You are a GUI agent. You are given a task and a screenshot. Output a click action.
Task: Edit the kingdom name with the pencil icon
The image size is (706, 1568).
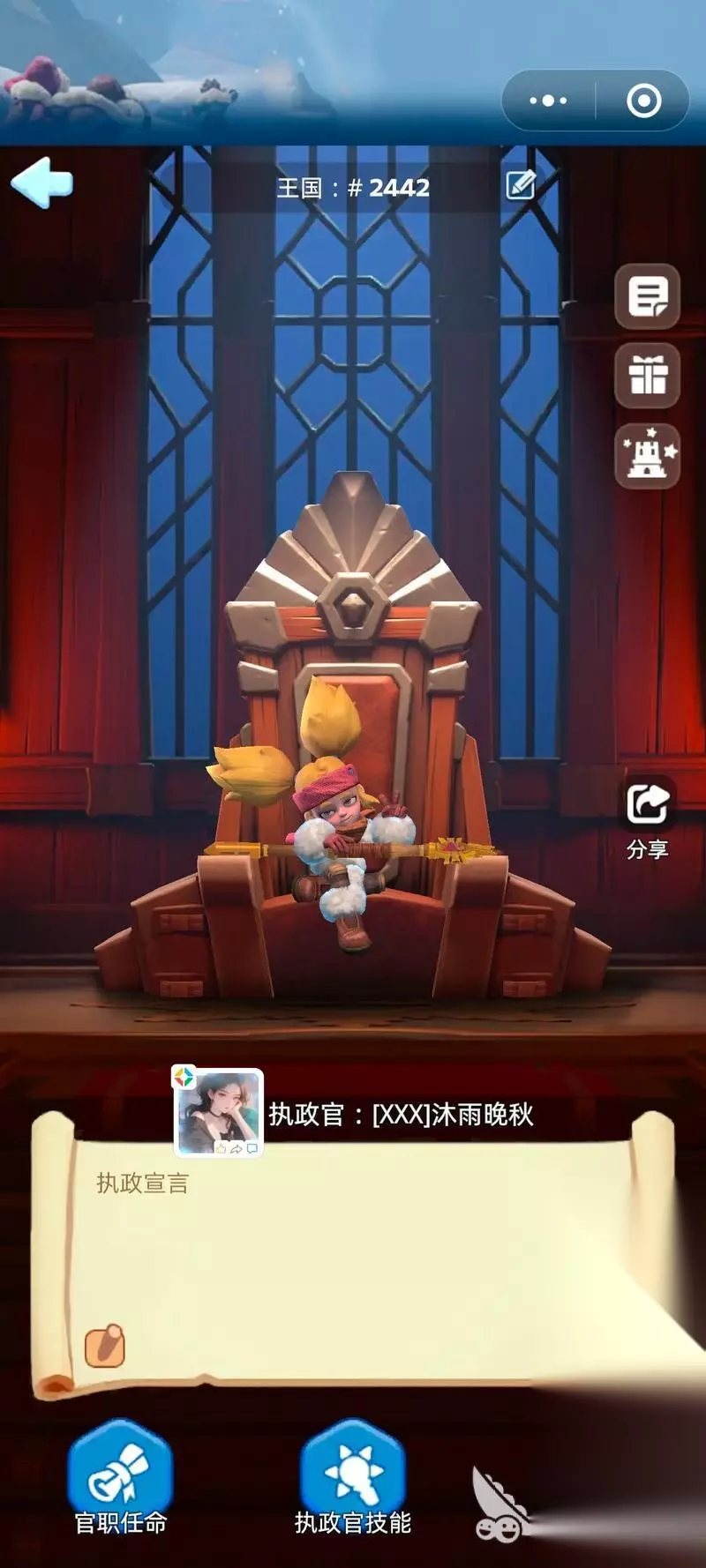coord(520,185)
